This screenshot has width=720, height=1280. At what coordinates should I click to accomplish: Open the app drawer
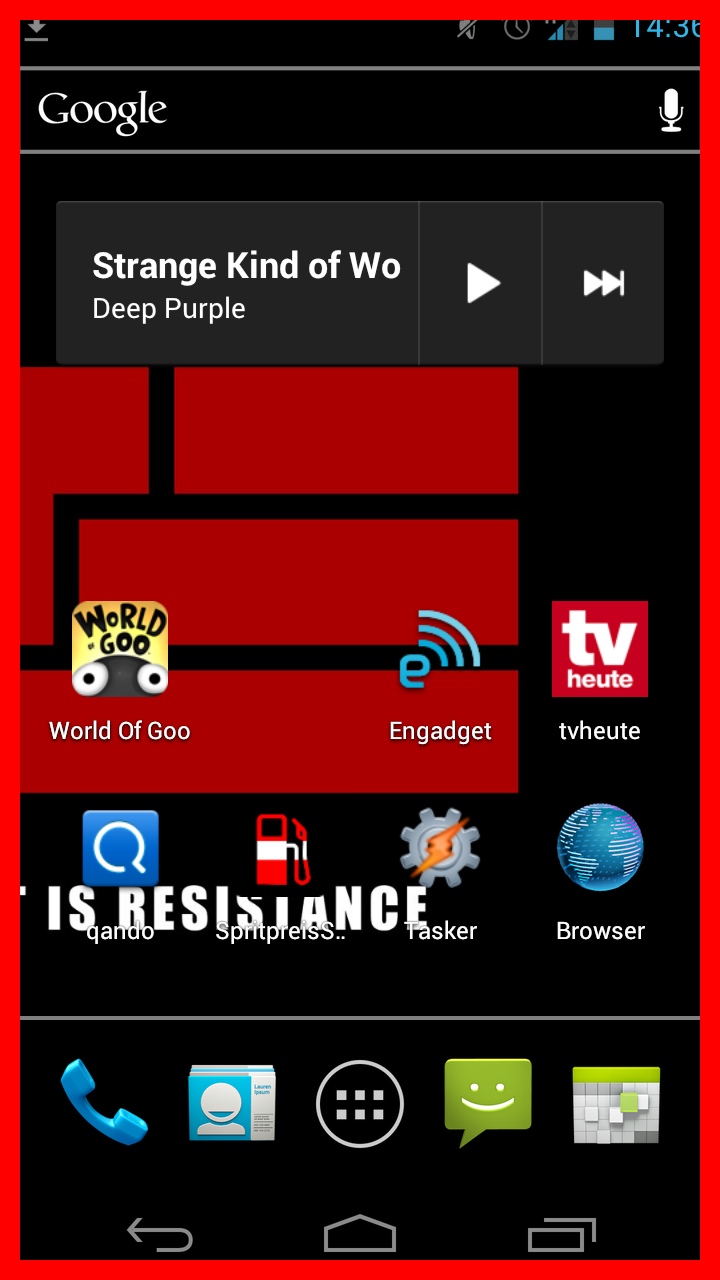pos(360,1104)
